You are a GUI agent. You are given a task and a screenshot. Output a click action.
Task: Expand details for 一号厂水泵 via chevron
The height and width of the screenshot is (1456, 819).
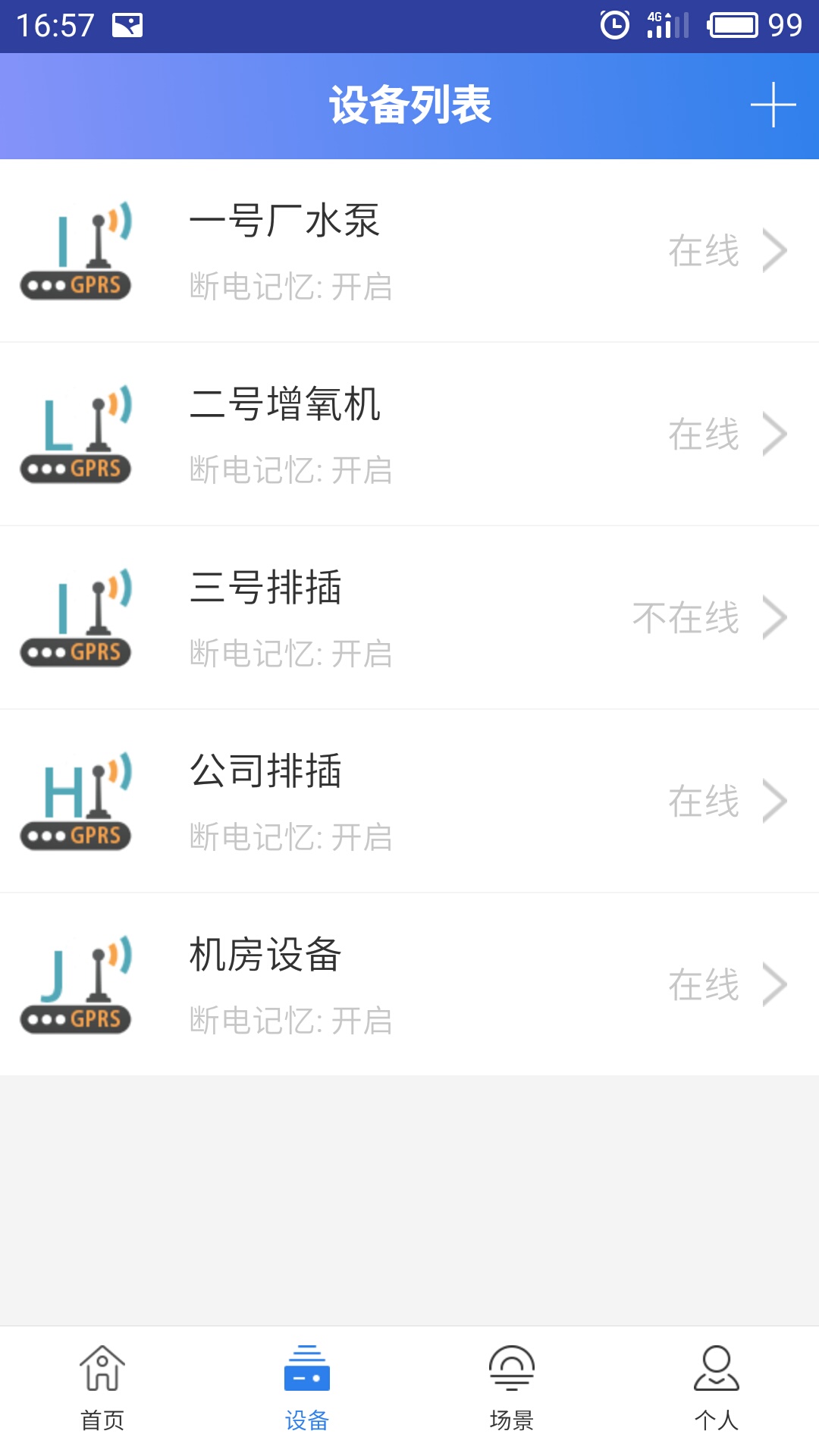click(775, 250)
